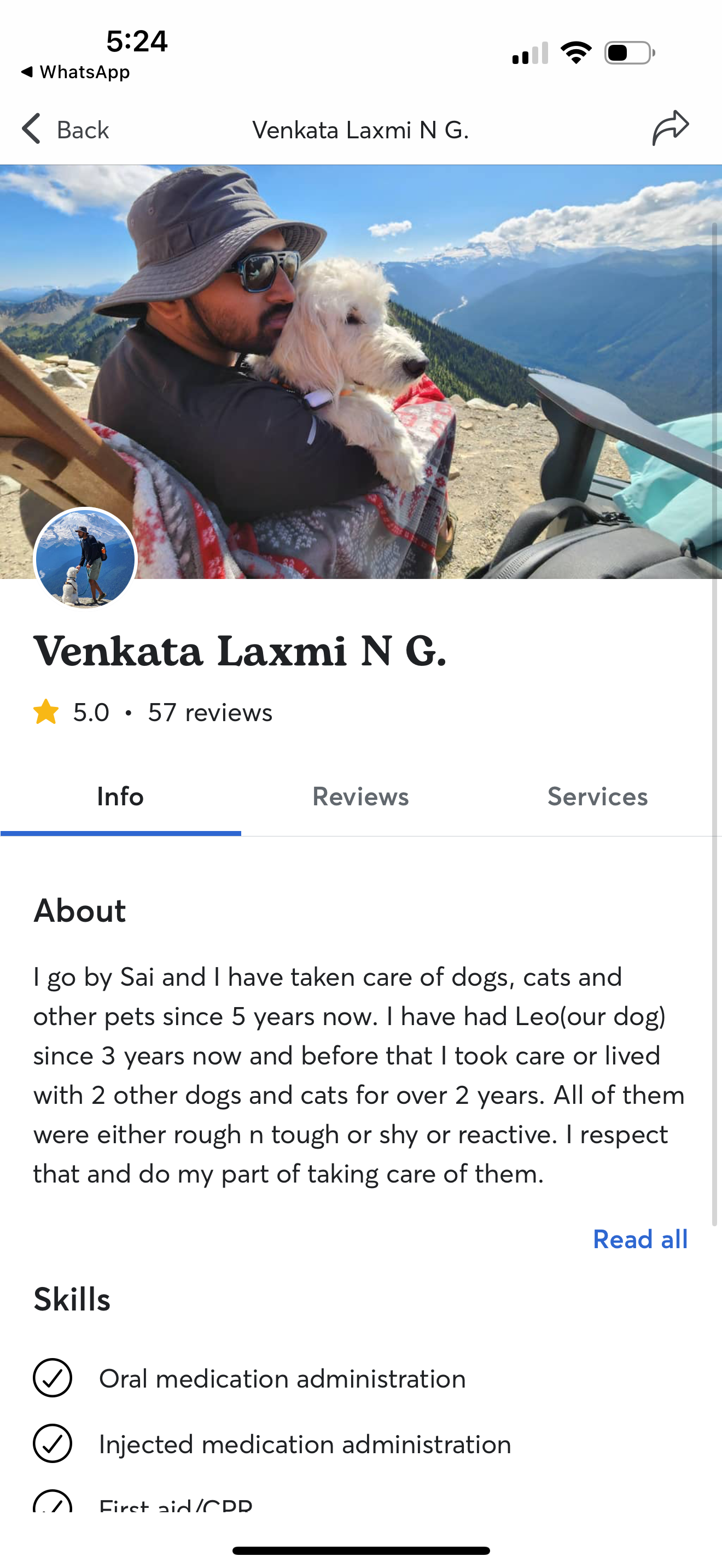Viewport: 722px width, 1568px height.
Task: View the round profile picture
Action: [85, 559]
